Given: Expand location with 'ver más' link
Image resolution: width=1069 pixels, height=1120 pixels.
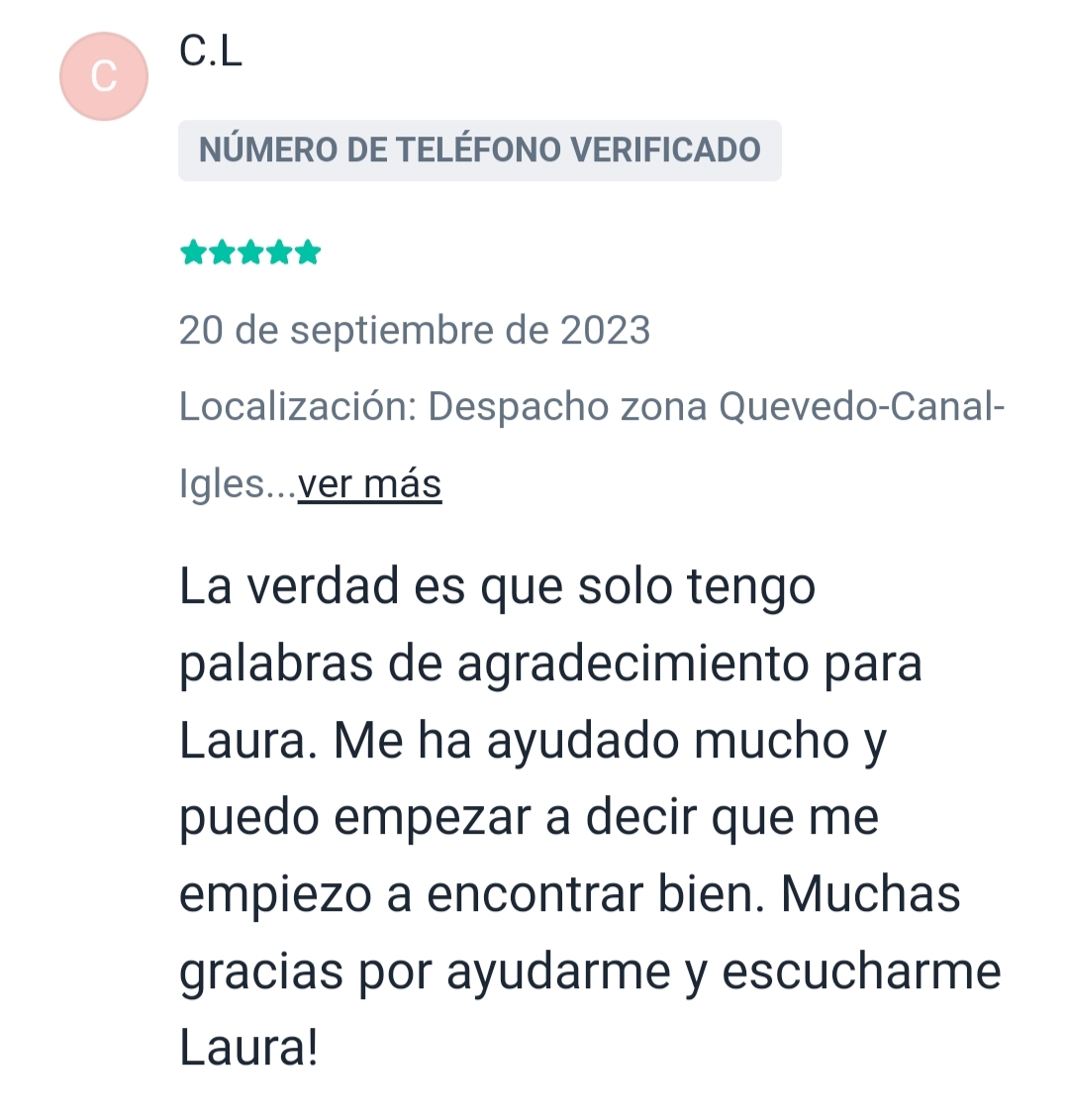Looking at the screenshot, I should [369, 485].
